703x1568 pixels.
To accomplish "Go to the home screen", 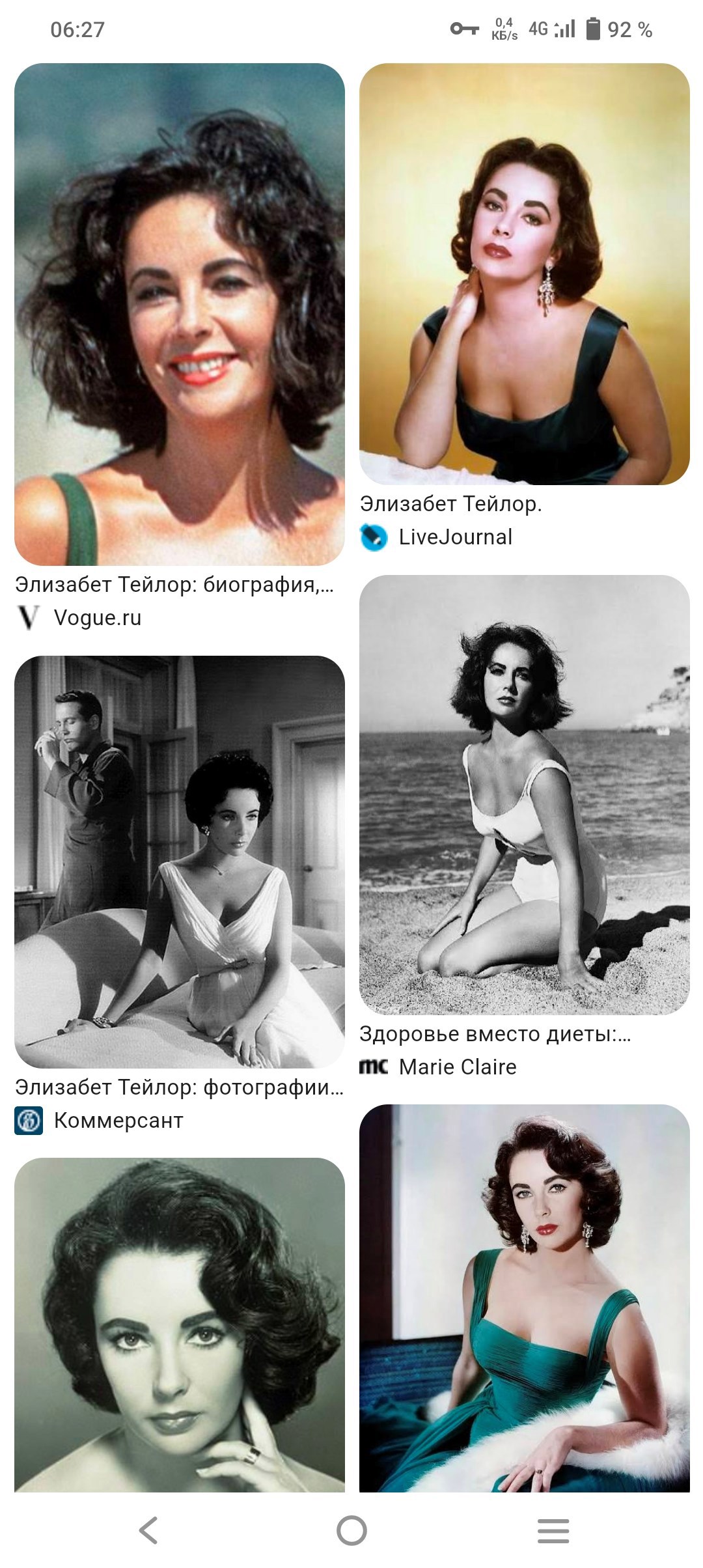I will [x=351, y=1530].
